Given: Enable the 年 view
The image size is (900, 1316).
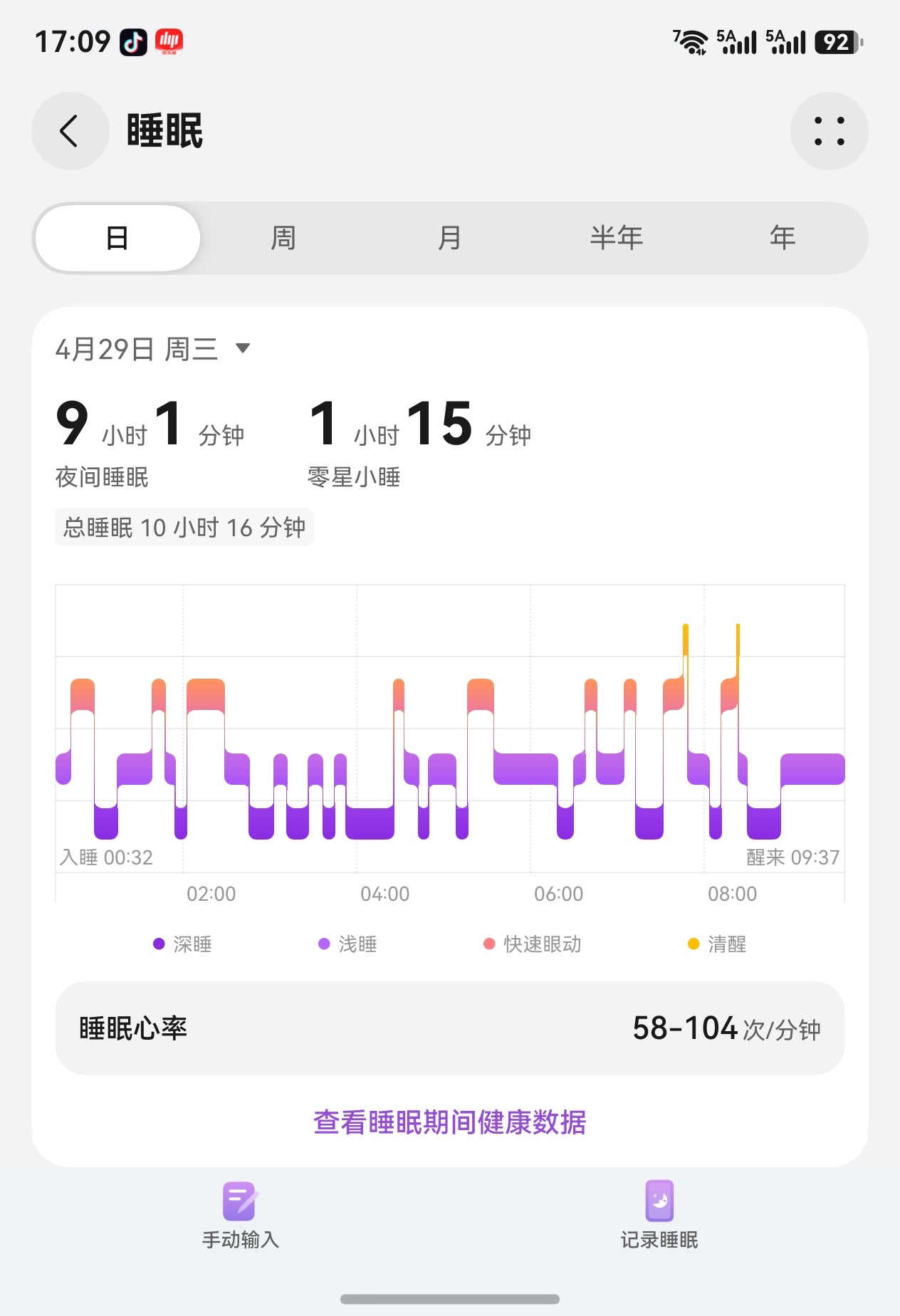Looking at the screenshot, I should pyautogui.click(x=782, y=238).
